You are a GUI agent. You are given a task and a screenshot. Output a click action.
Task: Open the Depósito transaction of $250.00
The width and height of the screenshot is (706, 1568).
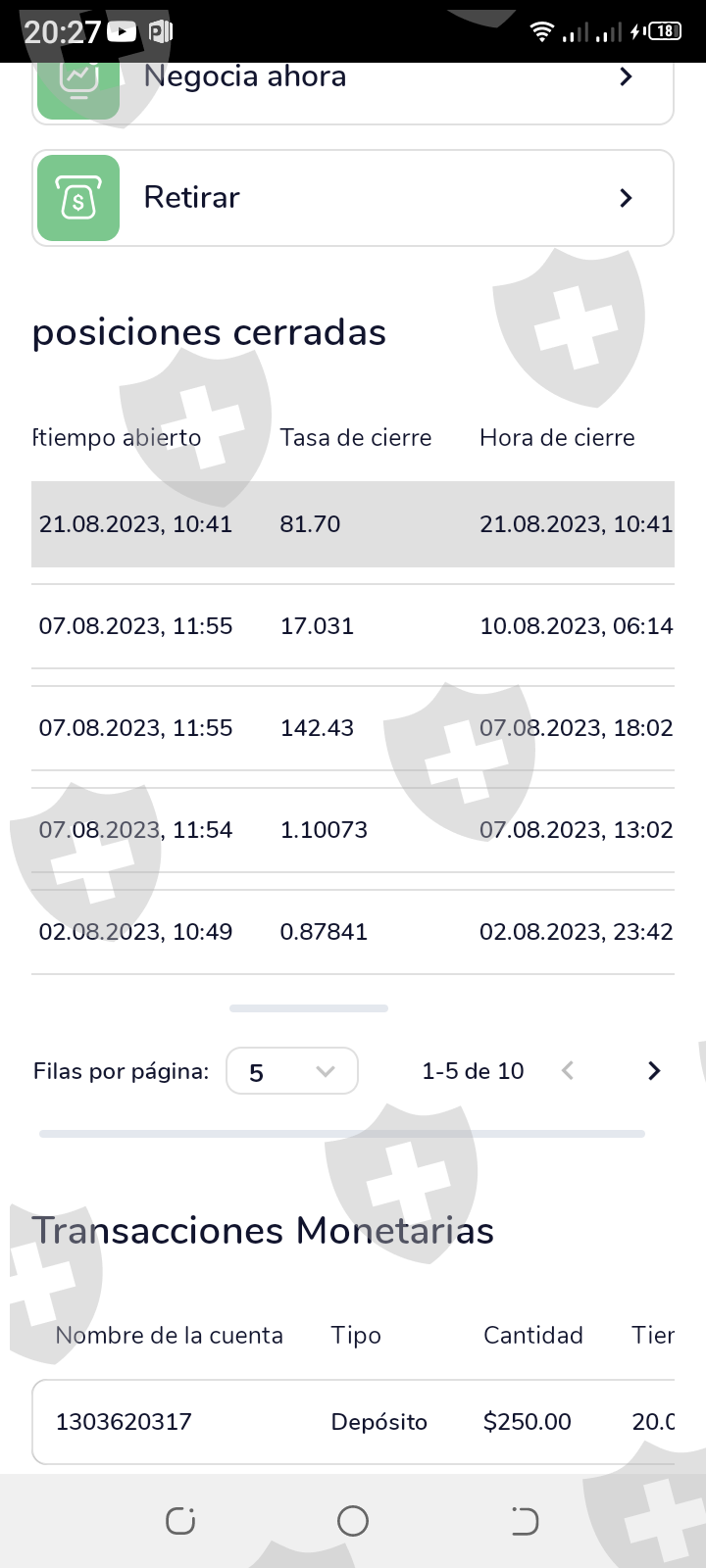pos(353,1422)
